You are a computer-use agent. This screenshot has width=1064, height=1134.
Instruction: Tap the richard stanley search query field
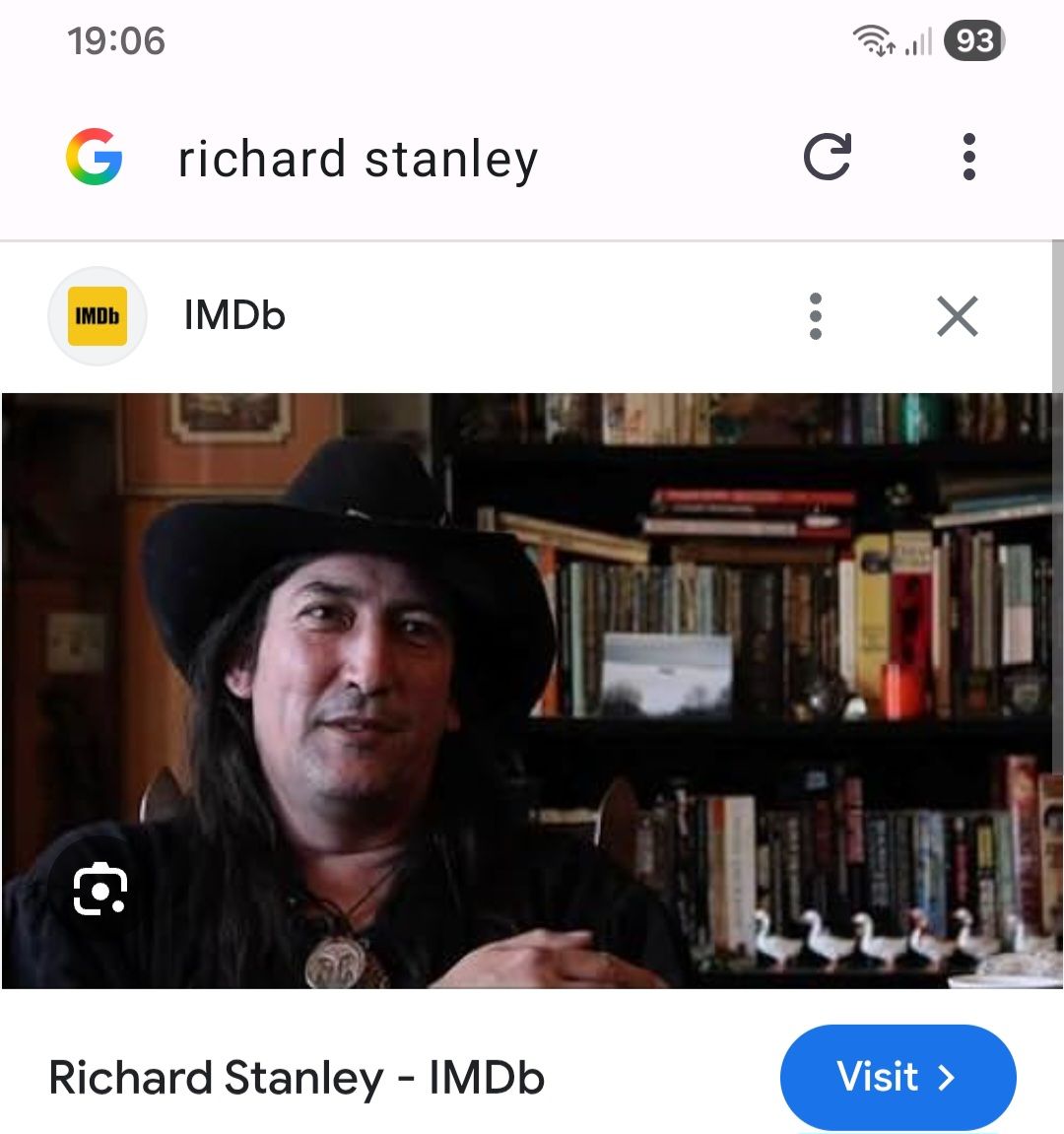358,159
